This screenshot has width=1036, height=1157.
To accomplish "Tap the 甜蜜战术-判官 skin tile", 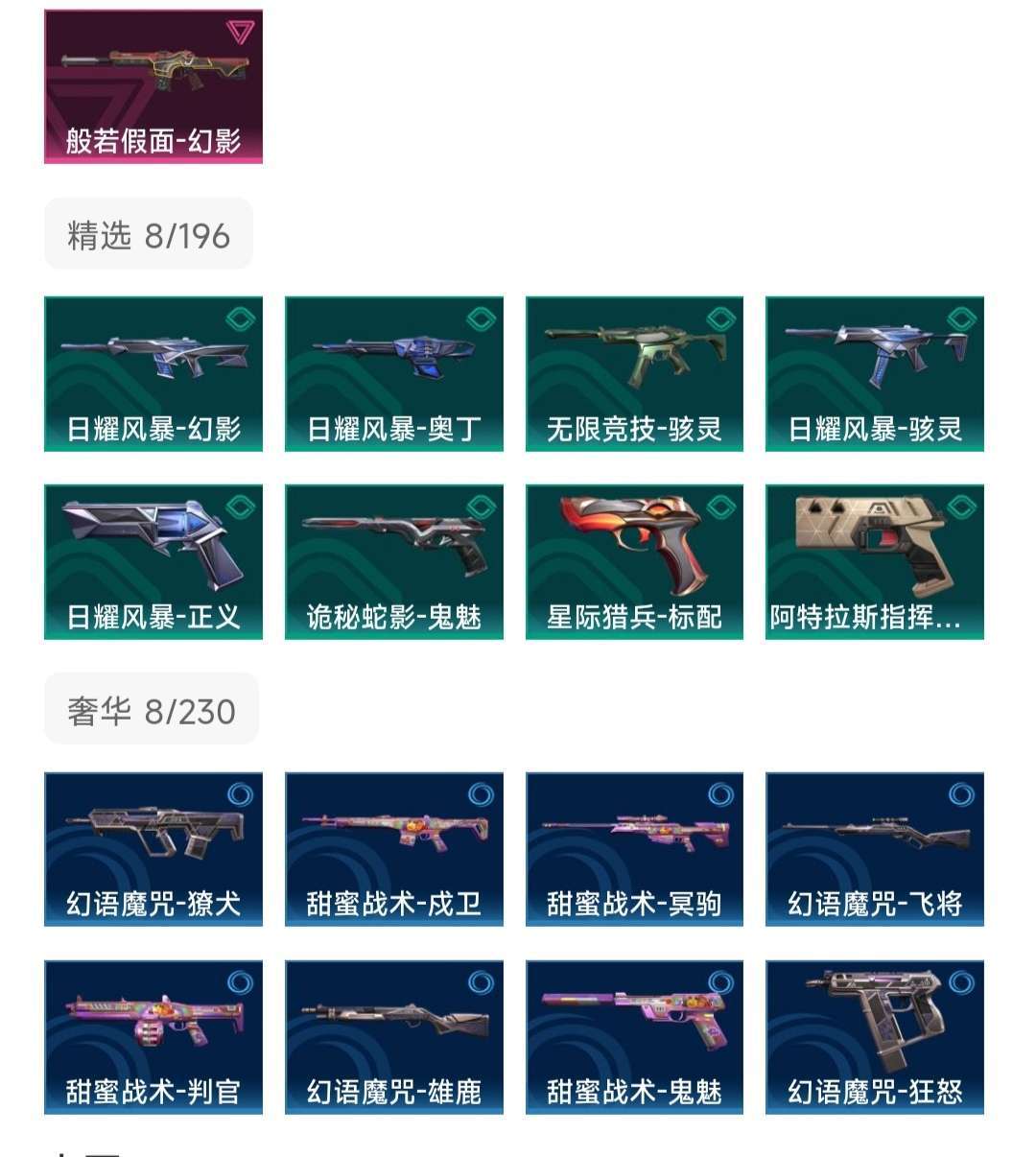I will tap(153, 1037).
